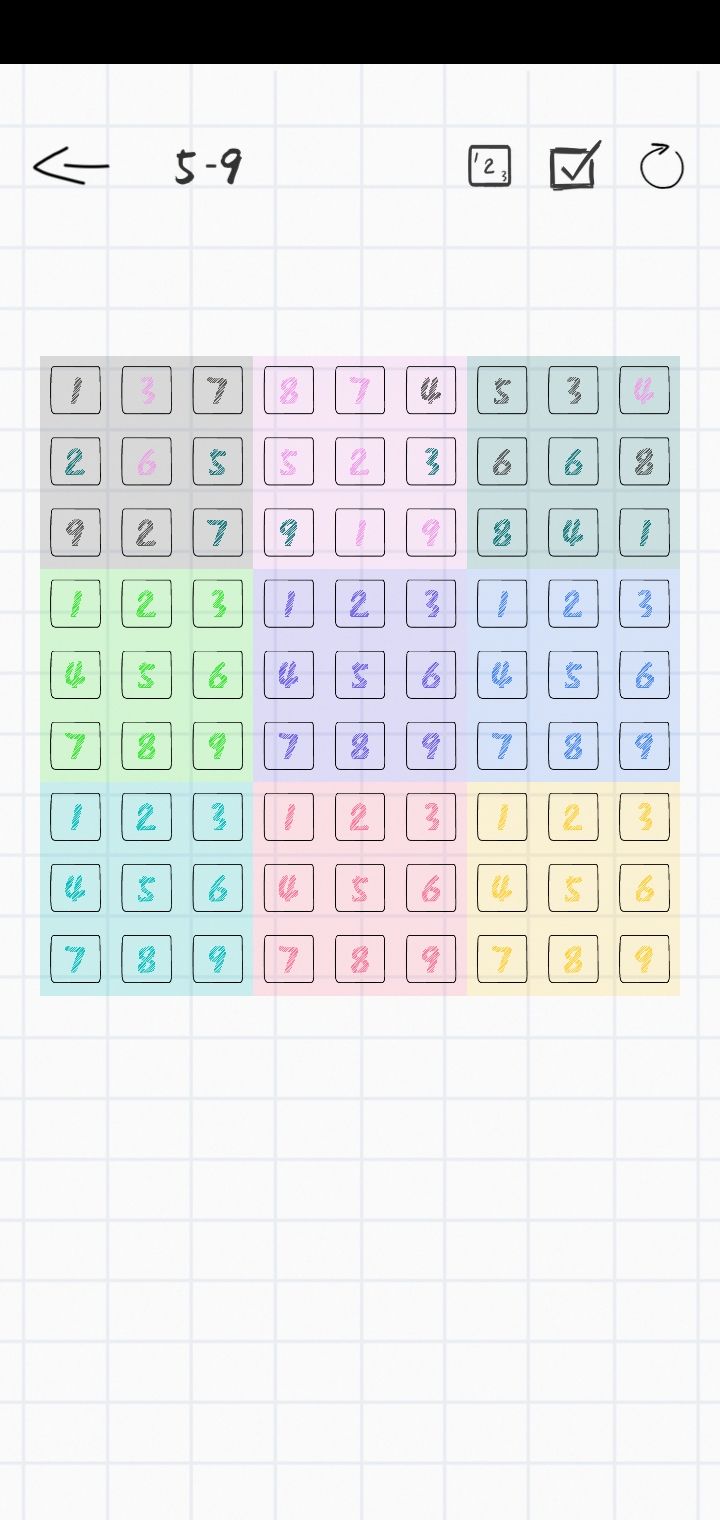Tap the yellow 4 cell
This screenshot has height=1520, width=720.
point(502,888)
